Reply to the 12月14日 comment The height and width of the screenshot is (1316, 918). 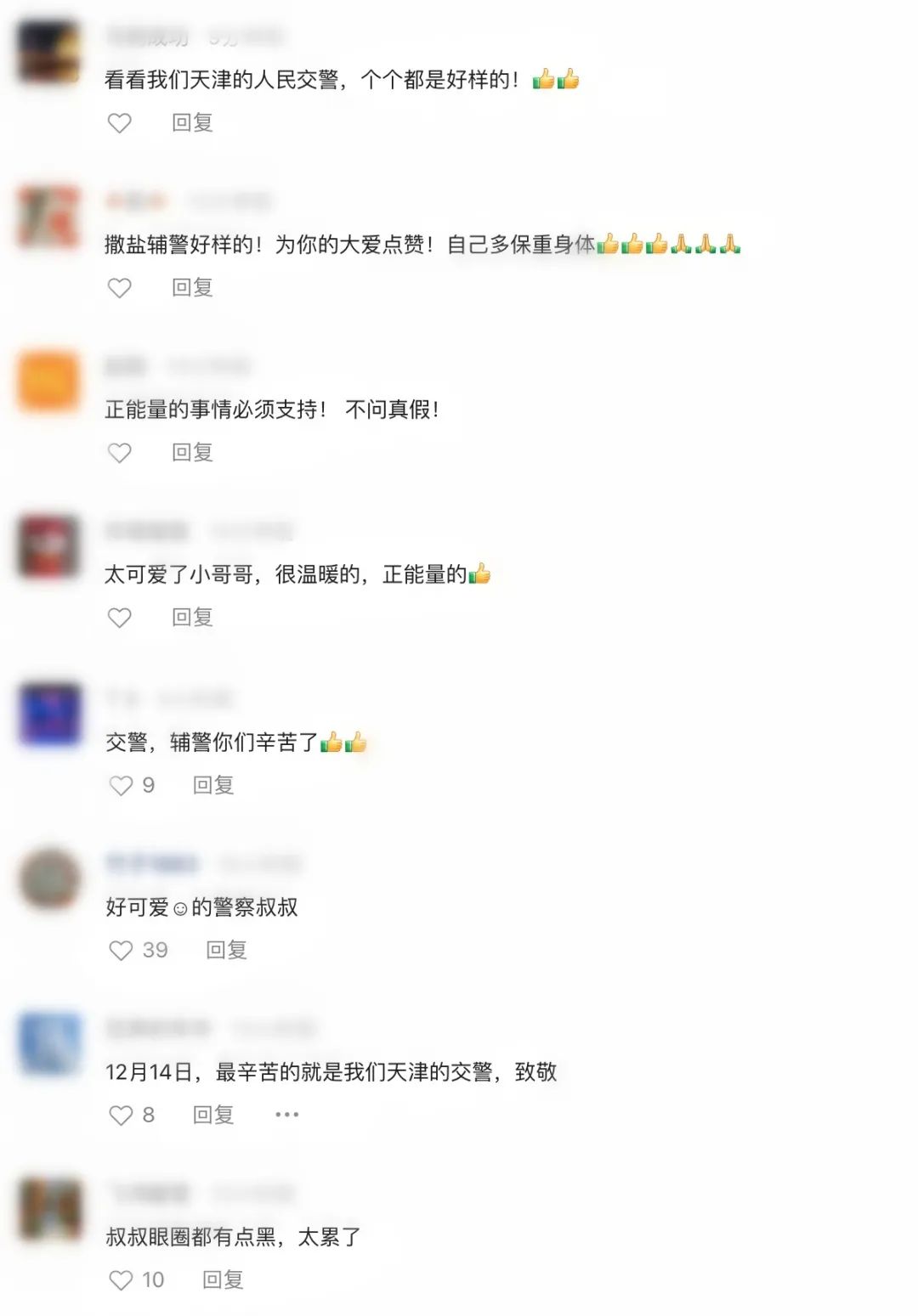(213, 1115)
